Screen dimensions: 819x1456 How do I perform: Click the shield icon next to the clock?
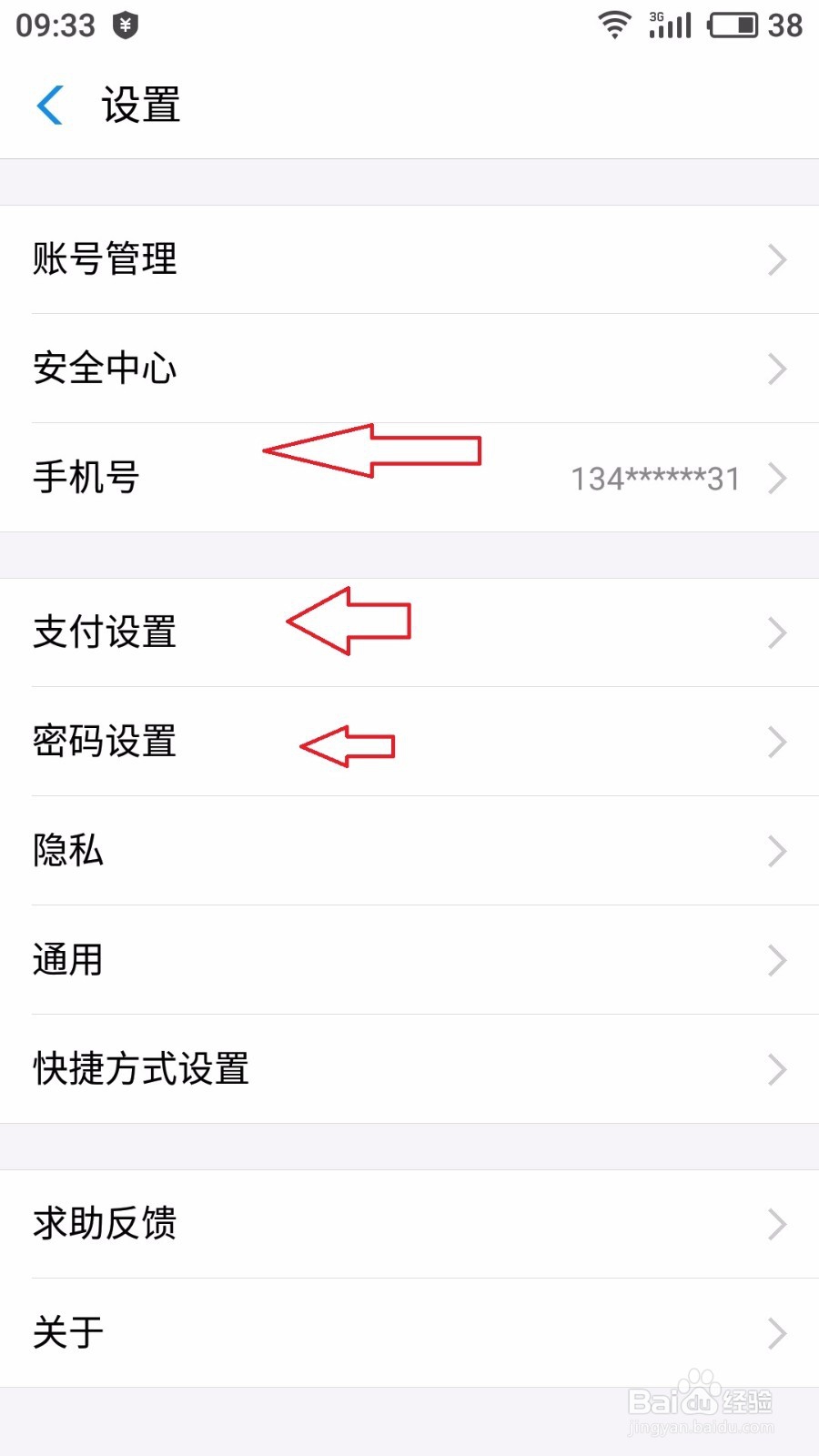click(x=123, y=25)
